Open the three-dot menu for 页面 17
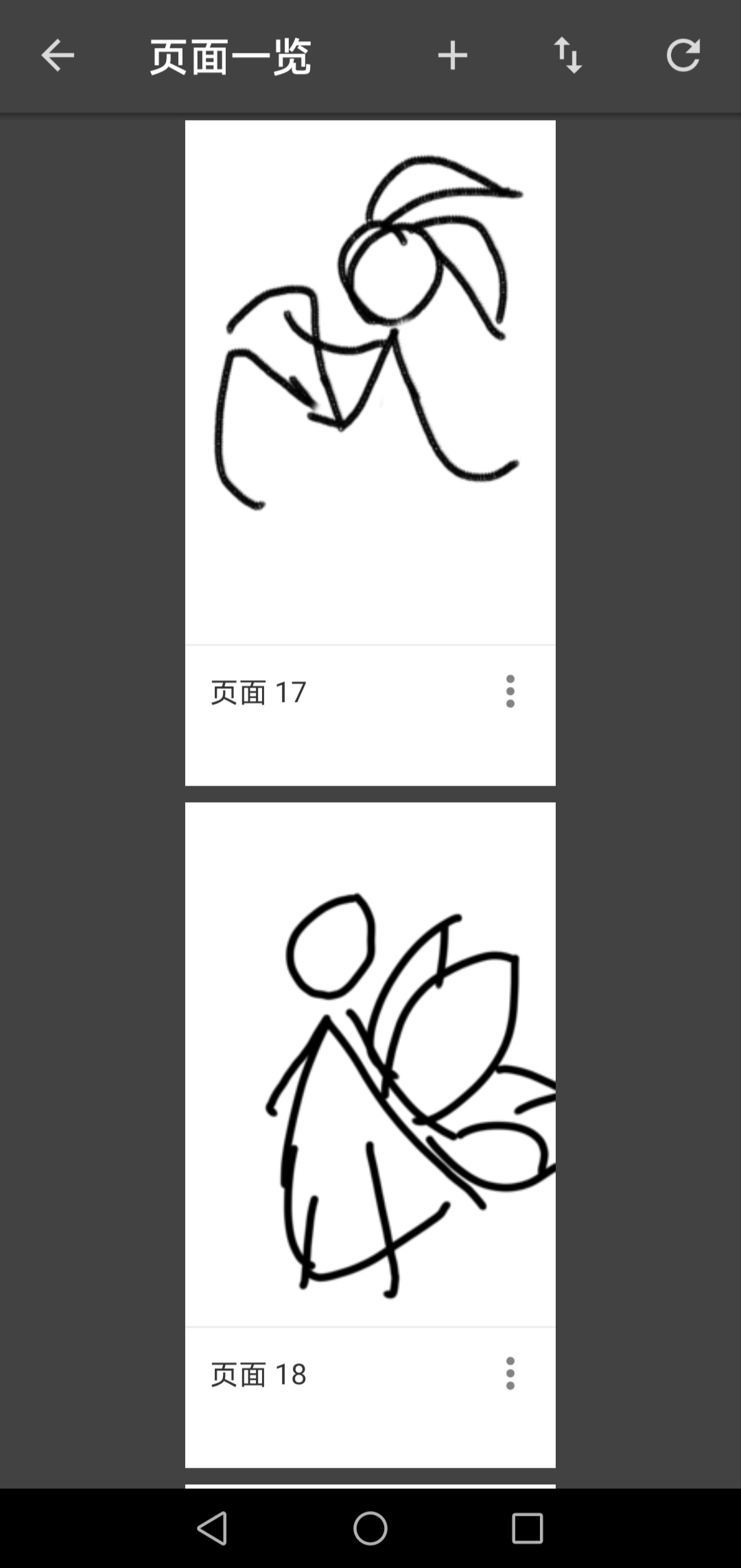Screen dimensions: 741x1568 510,691
